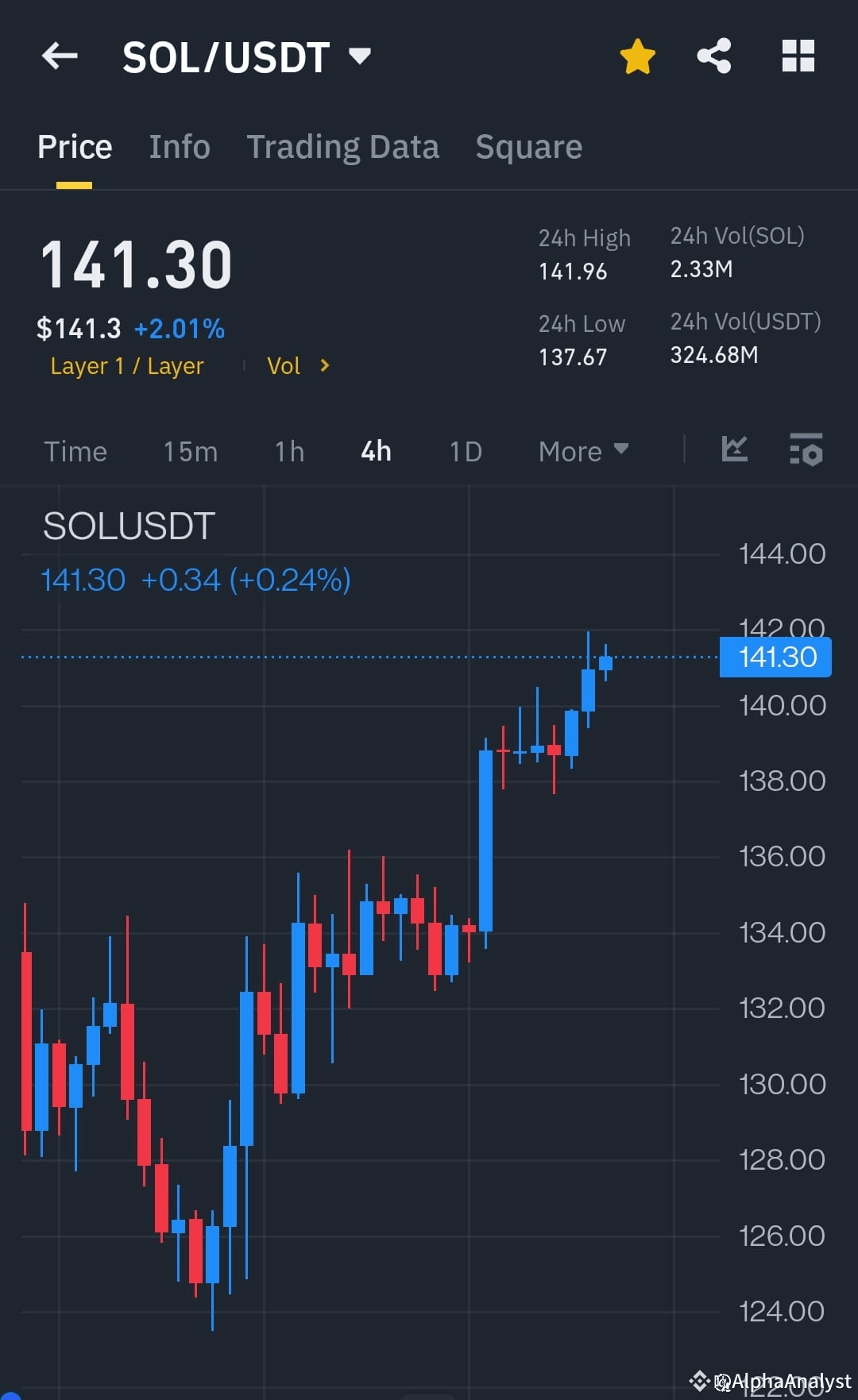The height and width of the screenshot is (1400, 858).
Task: Open the chart style selector icon
Action: pos(734,450)
